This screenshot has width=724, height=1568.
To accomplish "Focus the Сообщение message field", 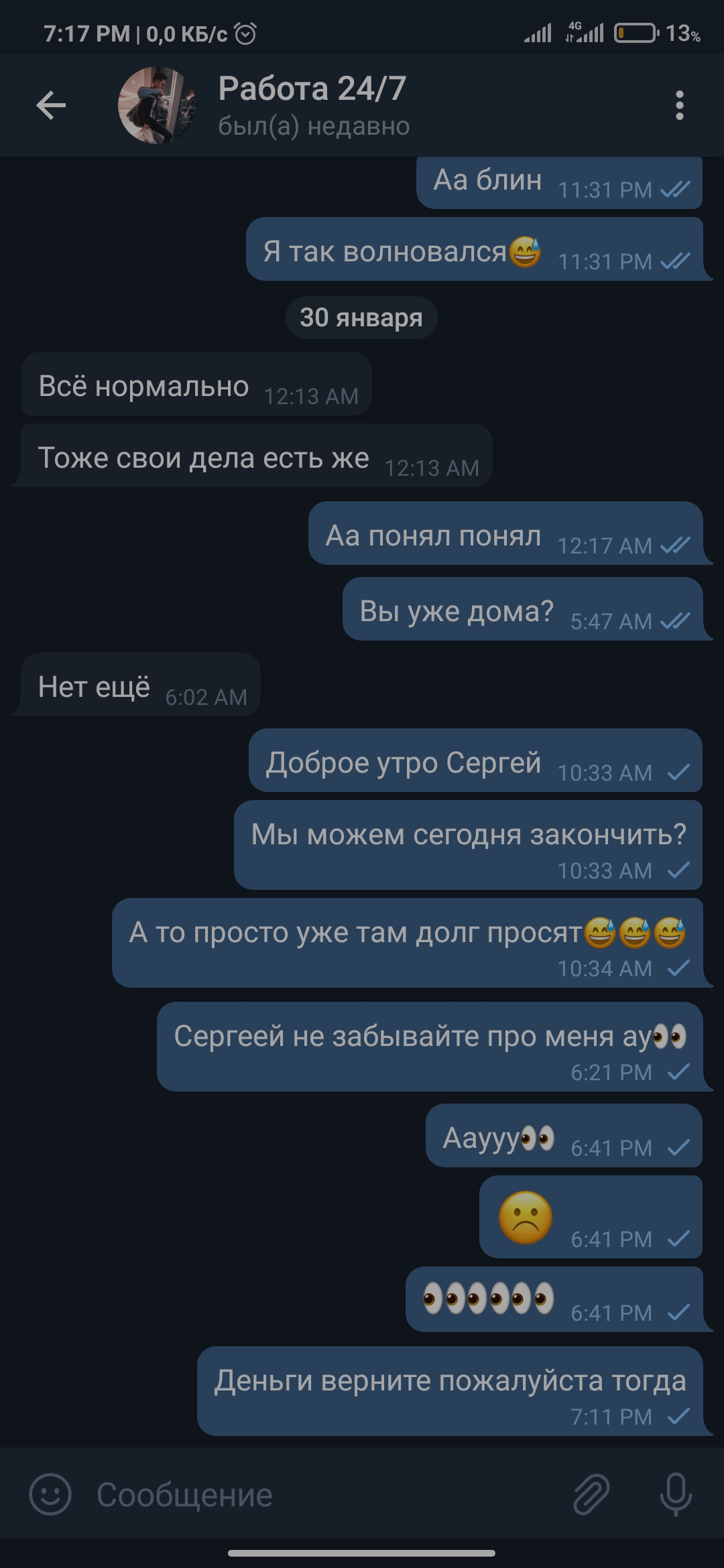I will pos(322,1494).
